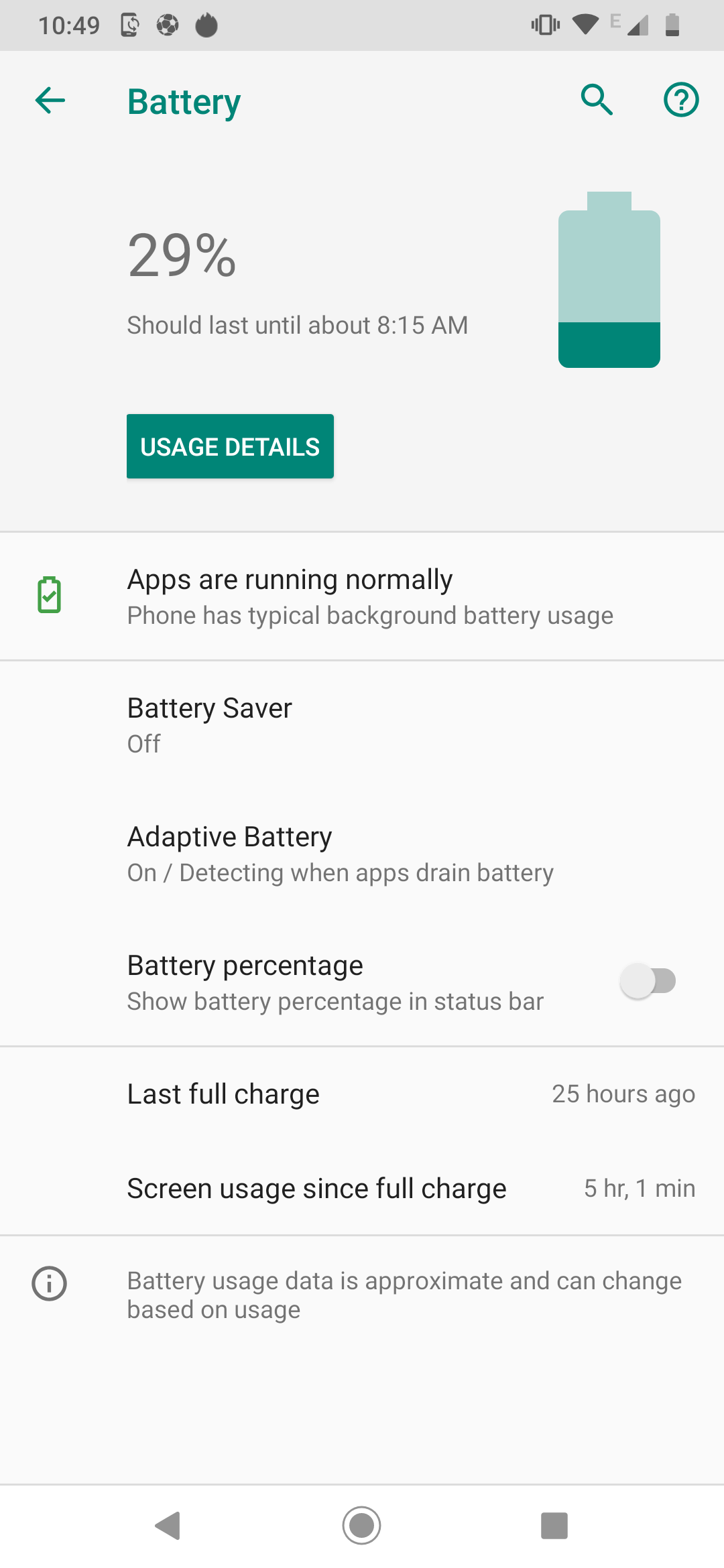
Task: Open recent apps with the square button
Action: 554,1526
